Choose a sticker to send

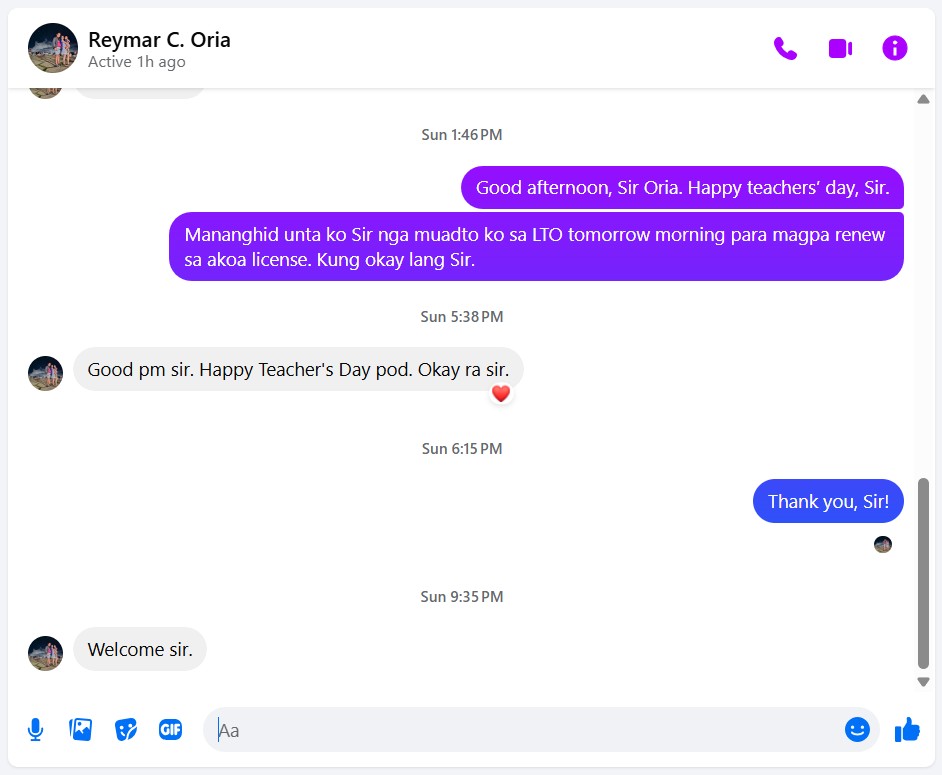[125, 730]
